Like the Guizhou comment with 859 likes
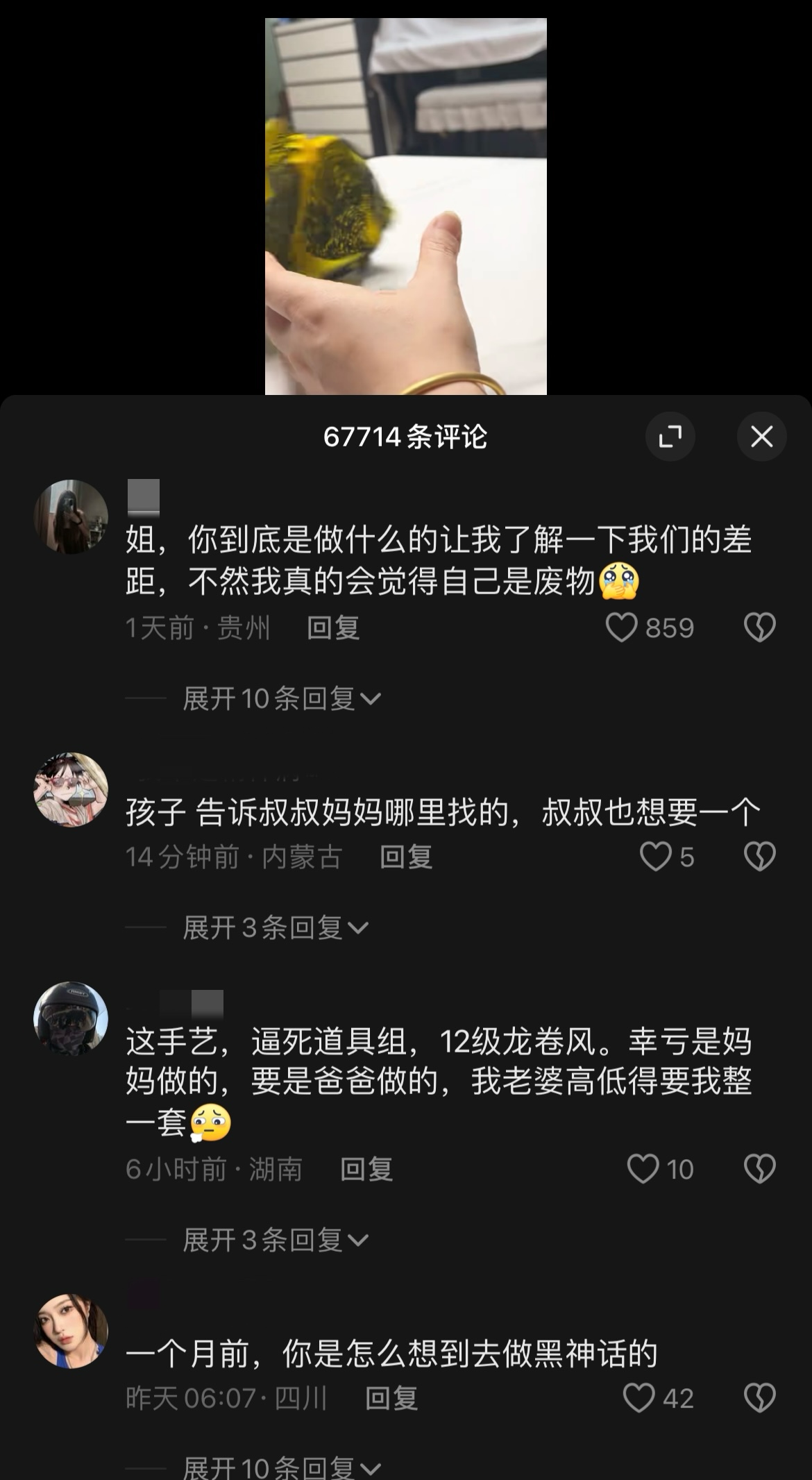 [621, 628]
